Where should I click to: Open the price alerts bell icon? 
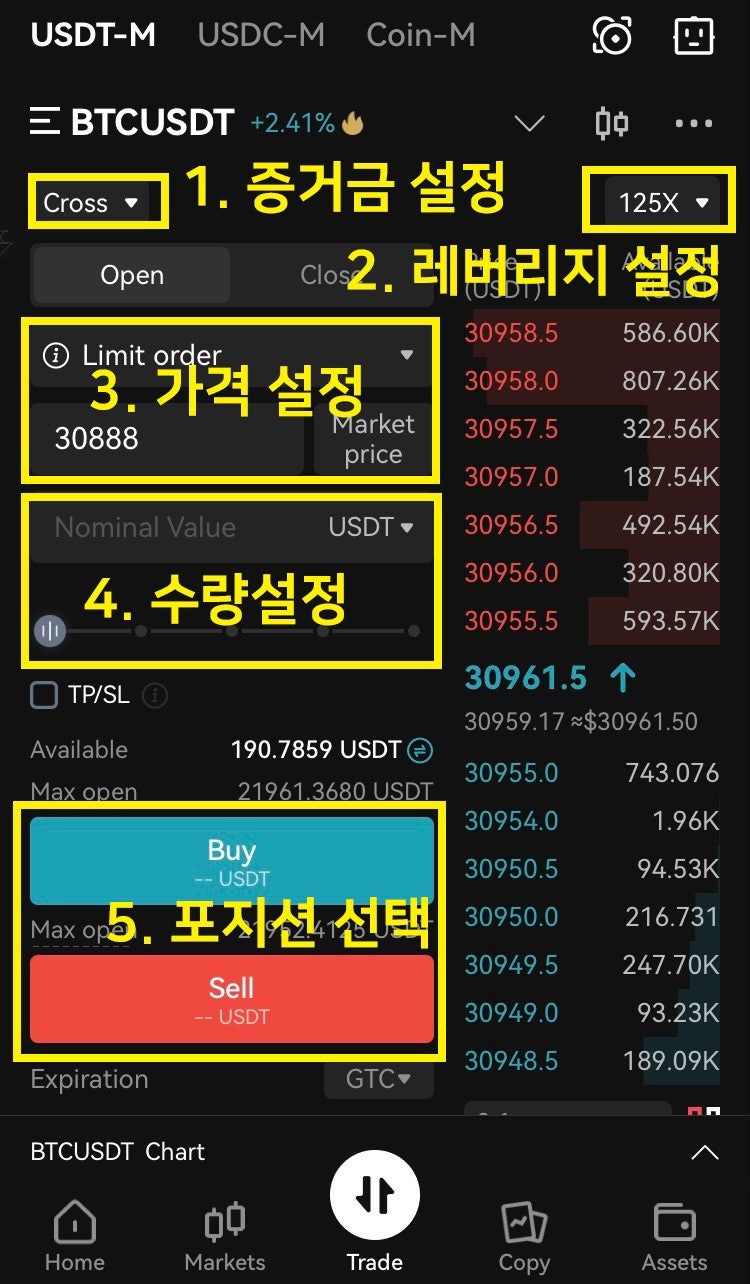point(612,35)
